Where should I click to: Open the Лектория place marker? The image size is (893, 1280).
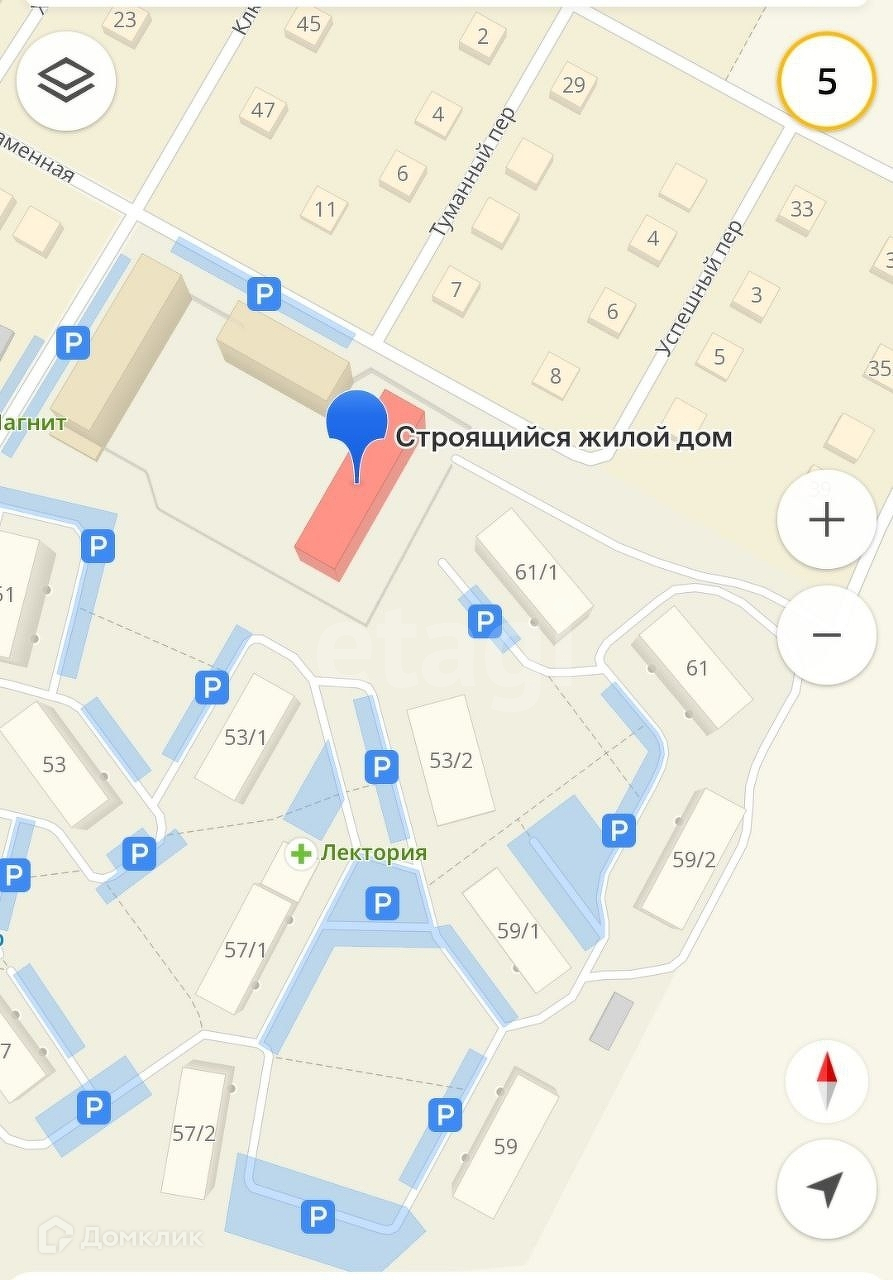point(300,853)
